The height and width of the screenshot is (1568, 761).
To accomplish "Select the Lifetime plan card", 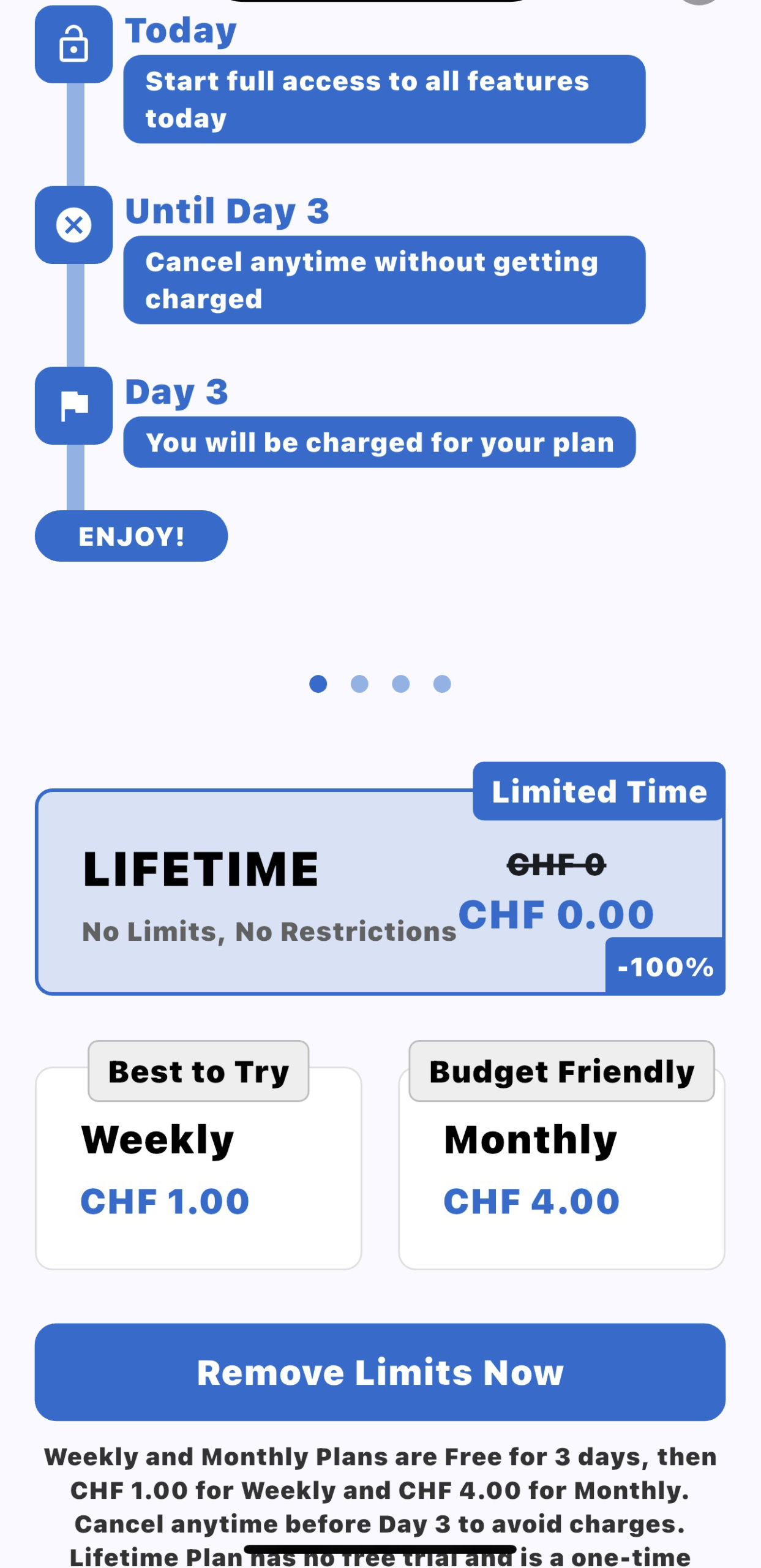I will pos(380,891).
